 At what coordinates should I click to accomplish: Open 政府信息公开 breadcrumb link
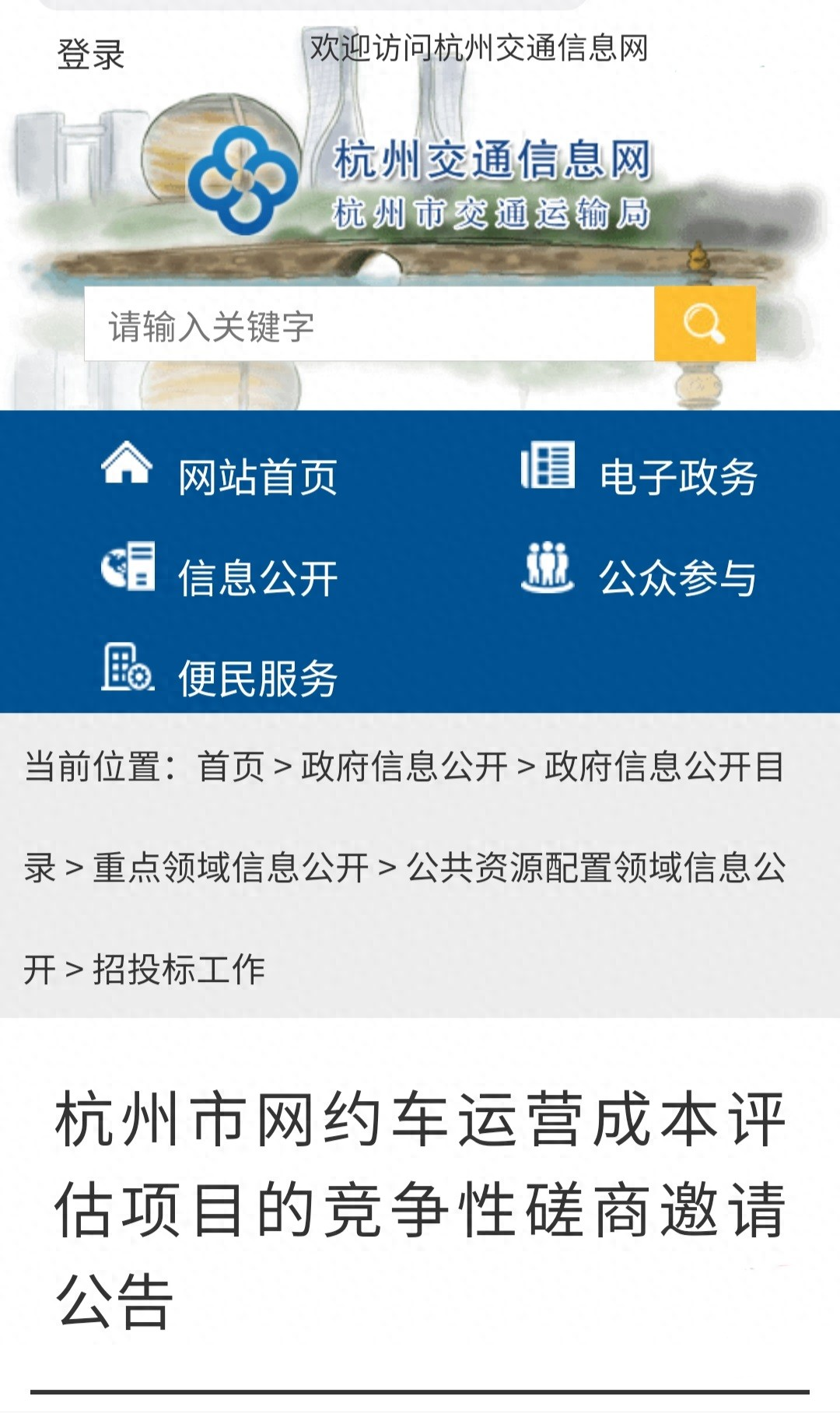404,766
